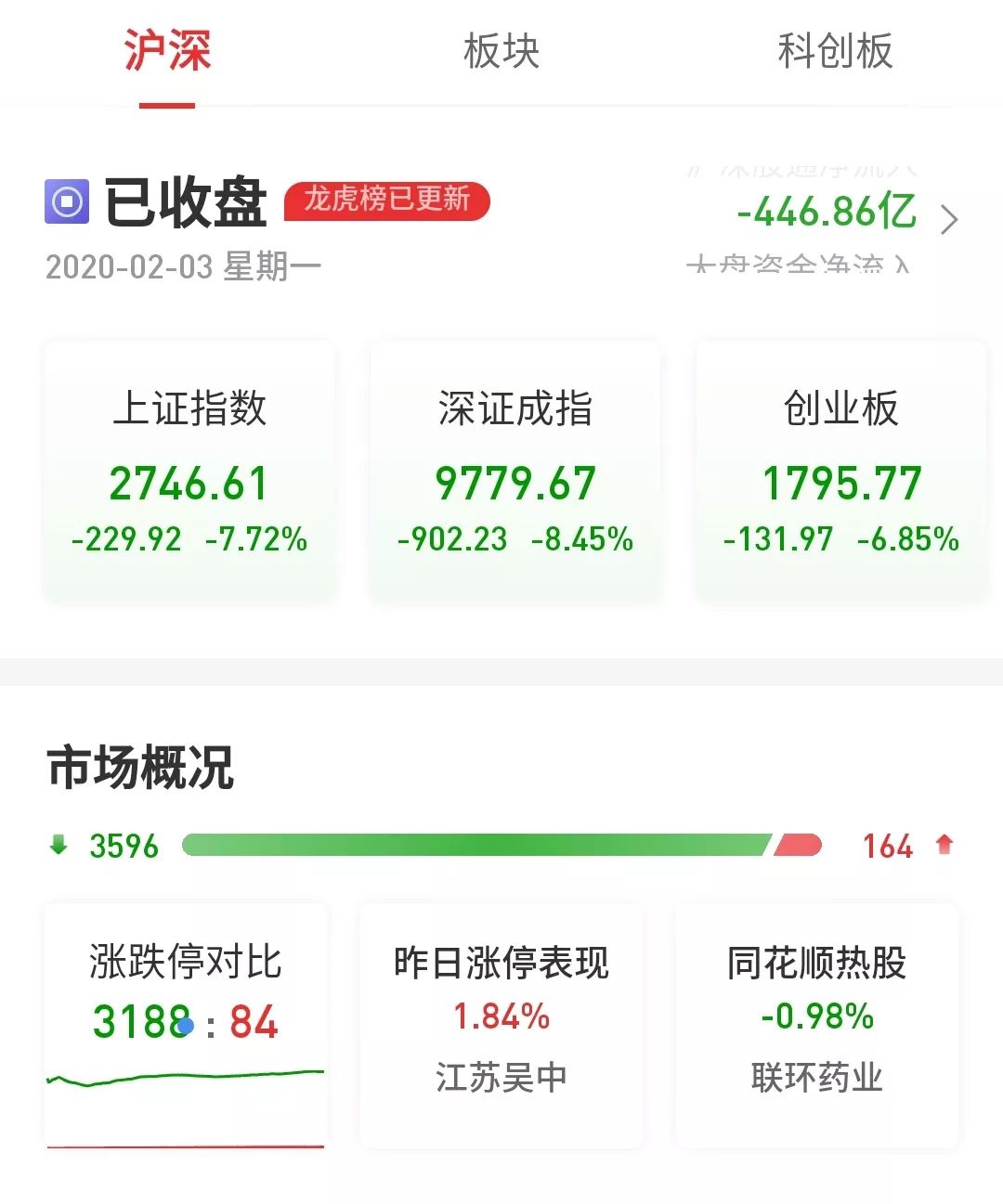Click the 江苏吴中 stock name
Viewport: 1003px width, 1204px height.
click(500, 1077)
